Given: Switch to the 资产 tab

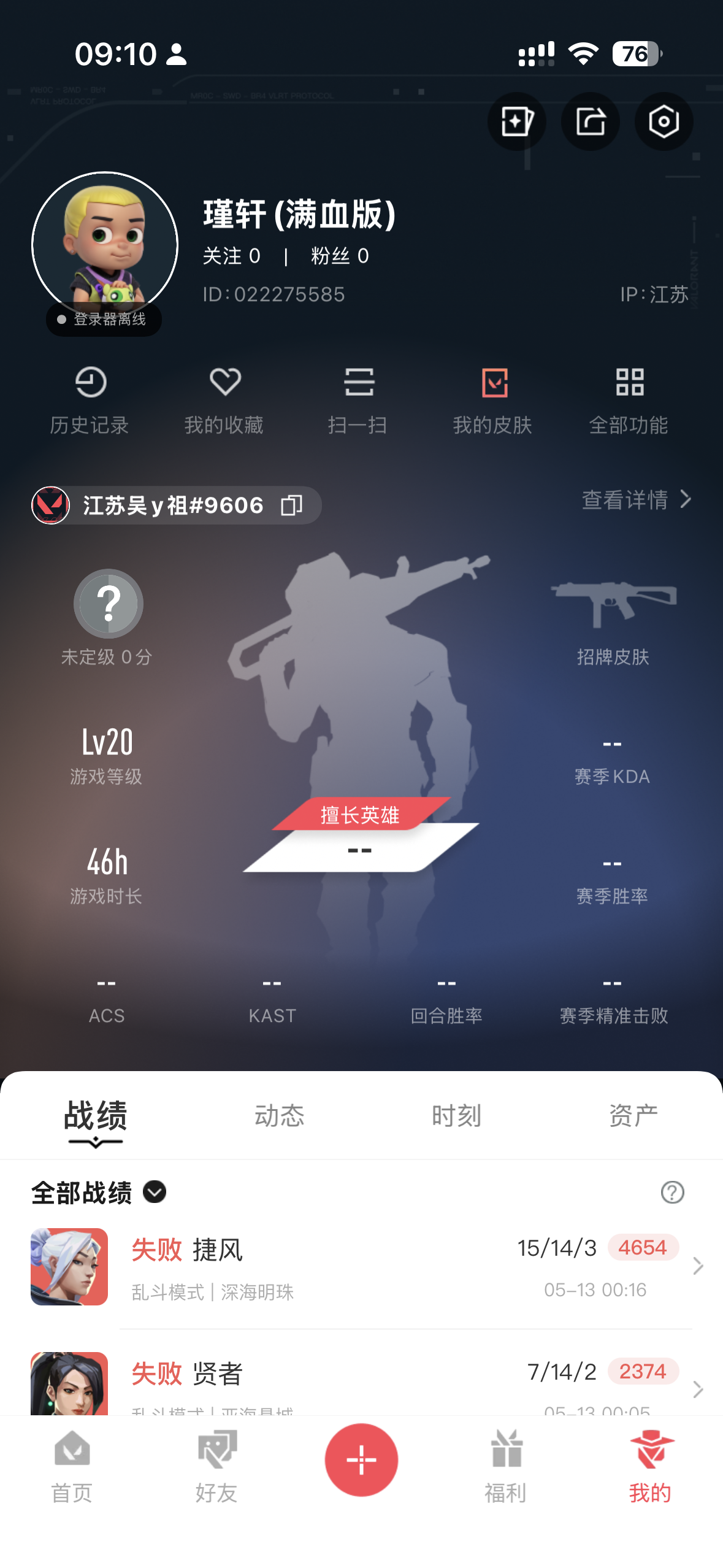Looking at the screenshot, I should (633, 1115).
